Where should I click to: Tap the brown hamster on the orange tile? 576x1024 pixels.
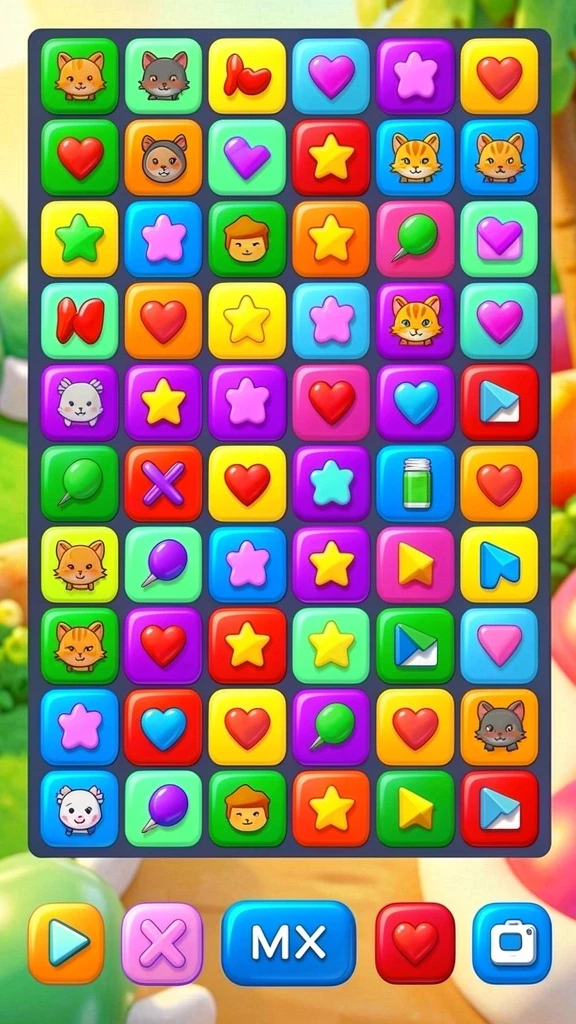pos(163,157)
